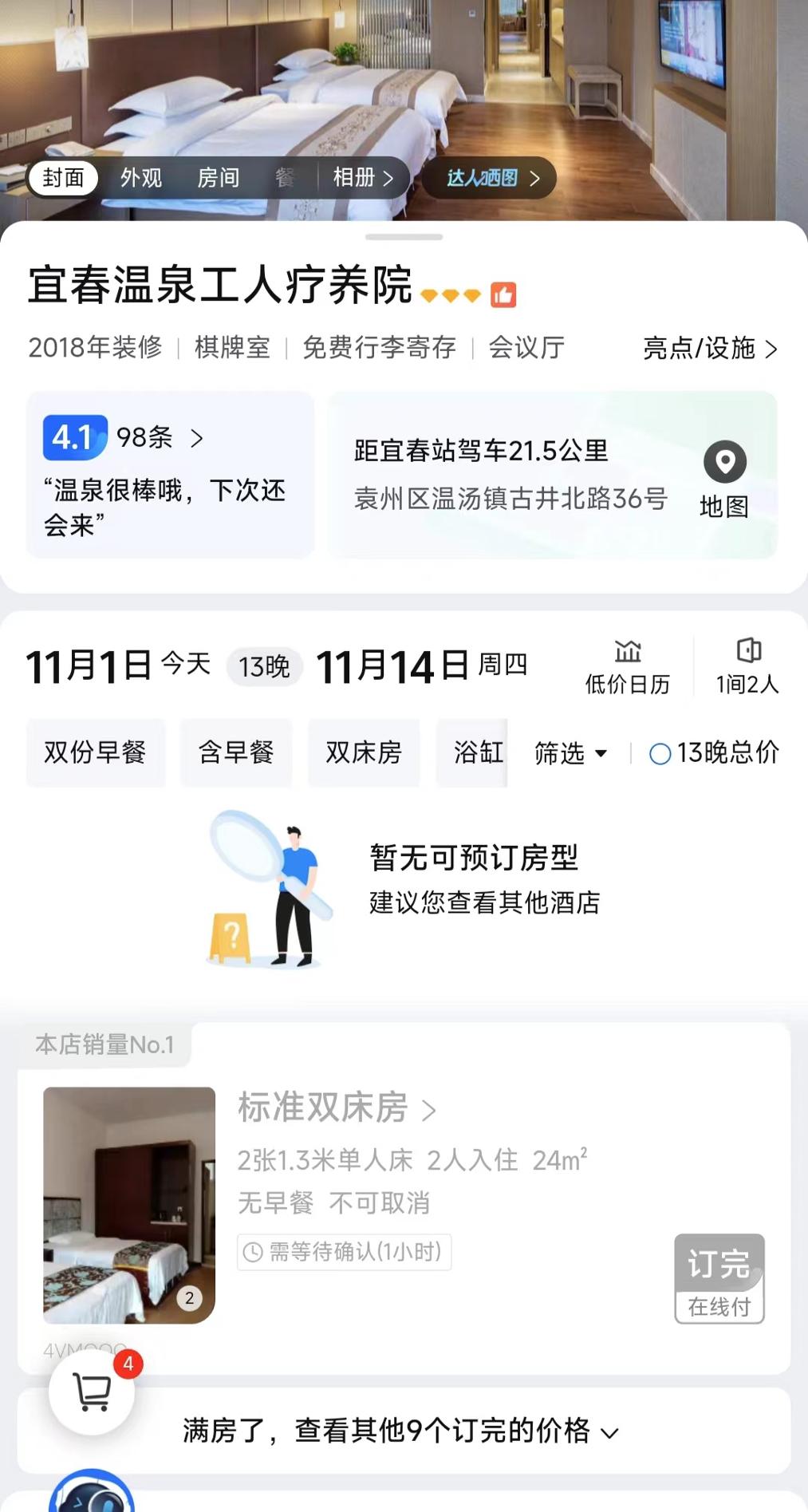808x1512 pixels.
Task: Select the 浴缸 filter chip
Action: (475, 752)
